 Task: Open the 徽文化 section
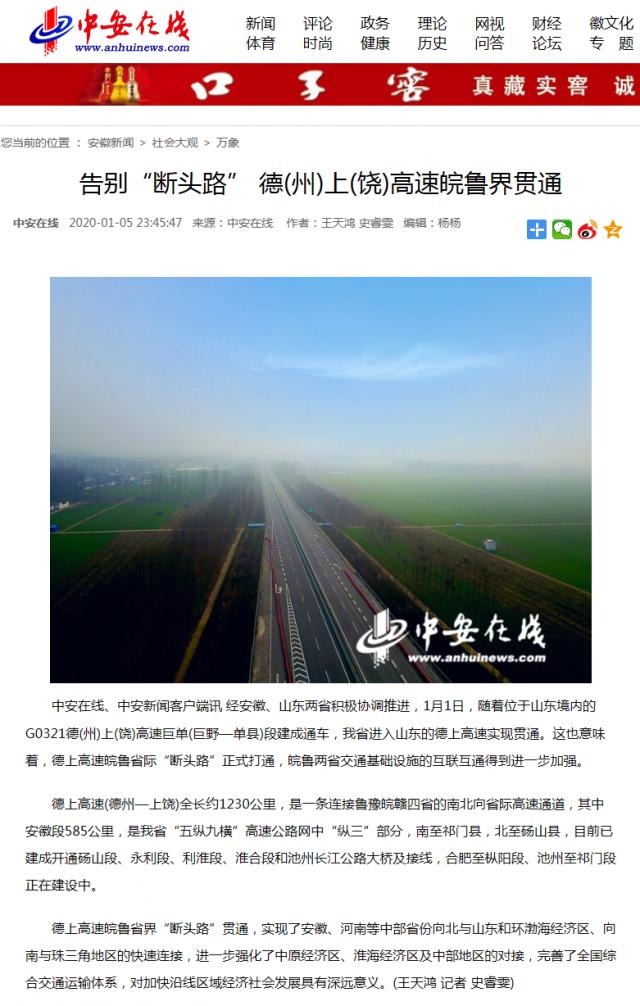pyautogui.click(x=611, y=23)
